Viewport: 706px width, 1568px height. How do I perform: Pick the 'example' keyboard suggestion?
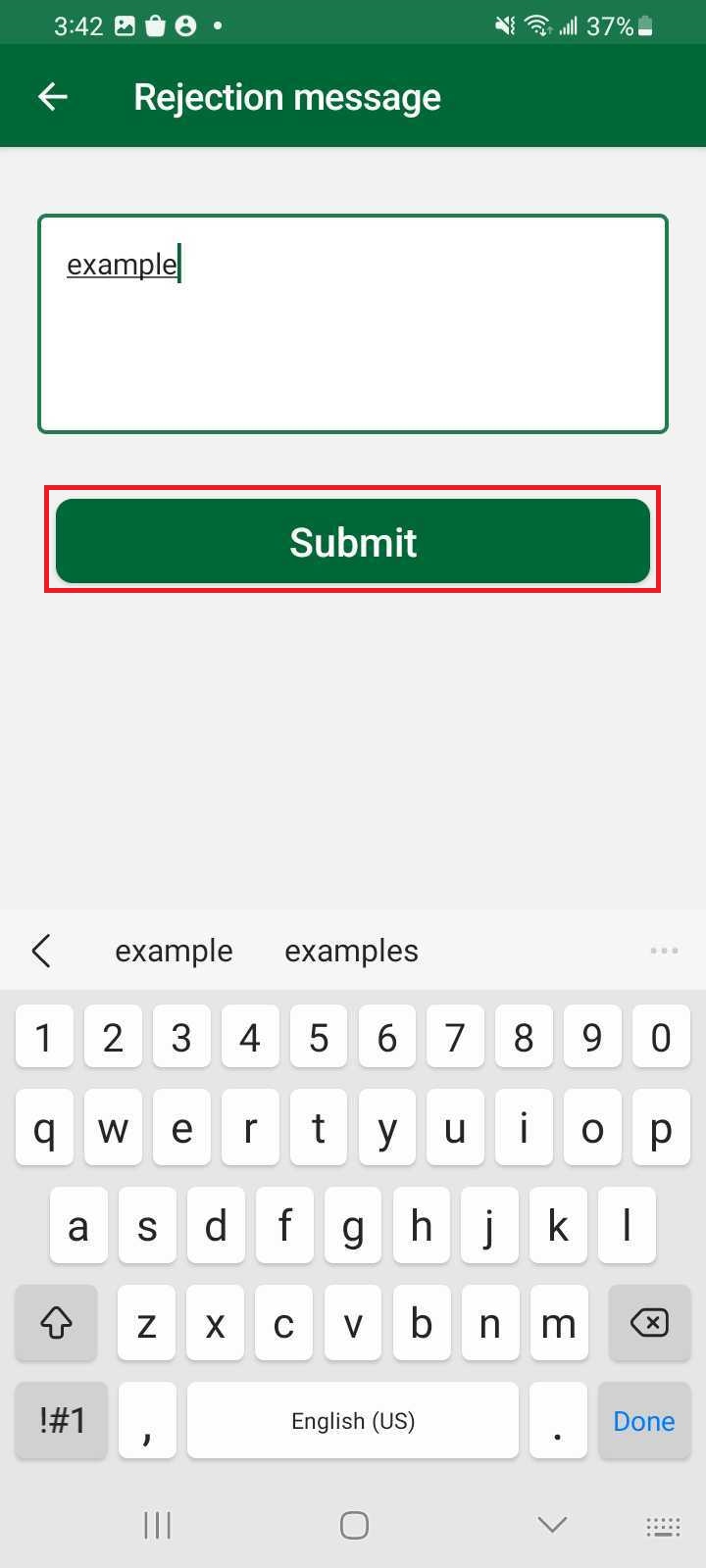pos(174,951)
